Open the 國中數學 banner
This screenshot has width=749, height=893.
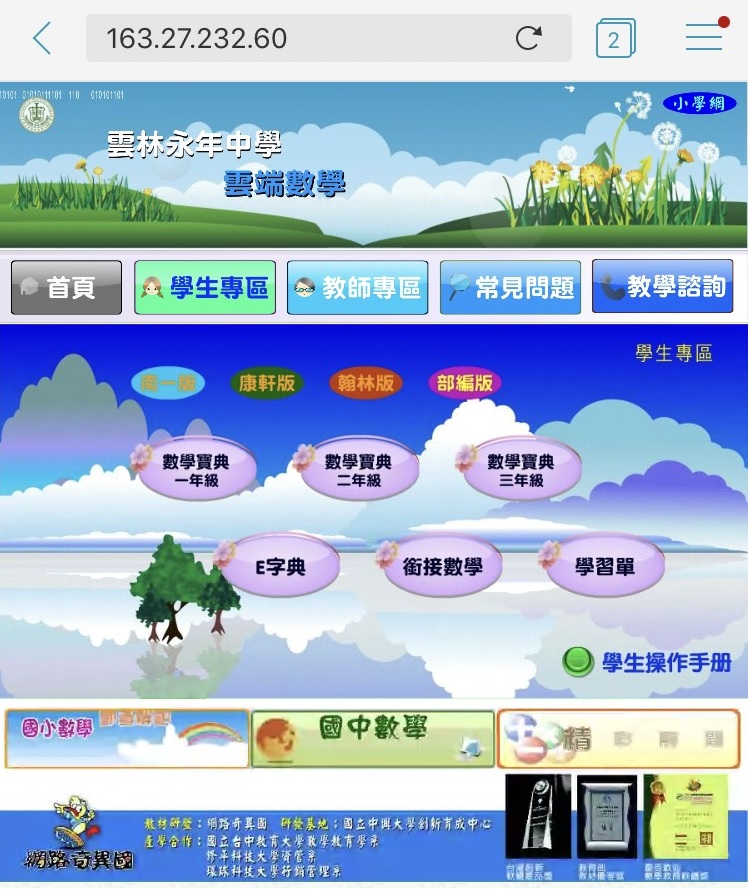pos(372,738)
